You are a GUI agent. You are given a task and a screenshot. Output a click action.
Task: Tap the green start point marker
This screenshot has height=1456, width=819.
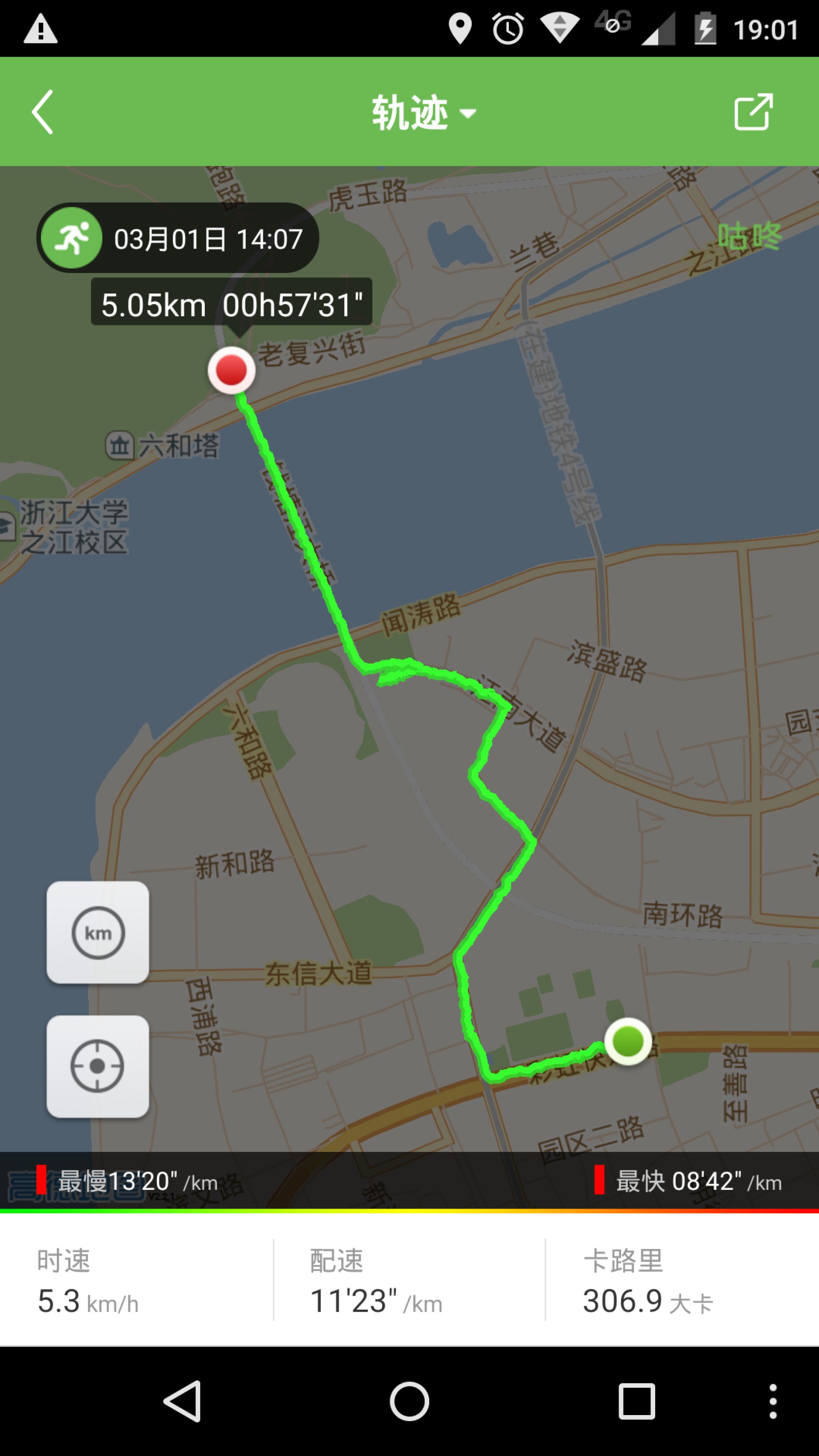(x=627, y=1041)
